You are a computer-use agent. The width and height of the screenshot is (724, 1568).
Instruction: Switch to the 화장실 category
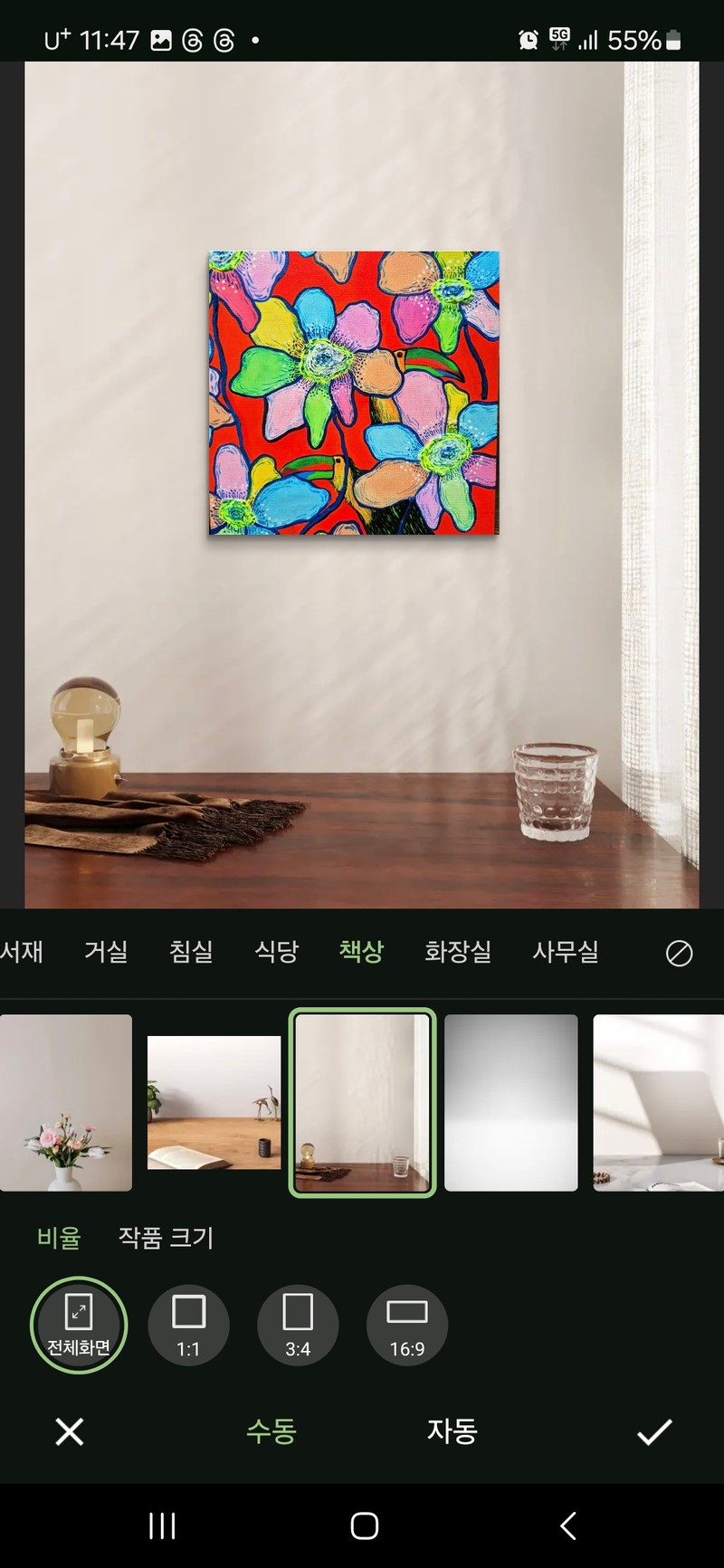coord(458,952)
